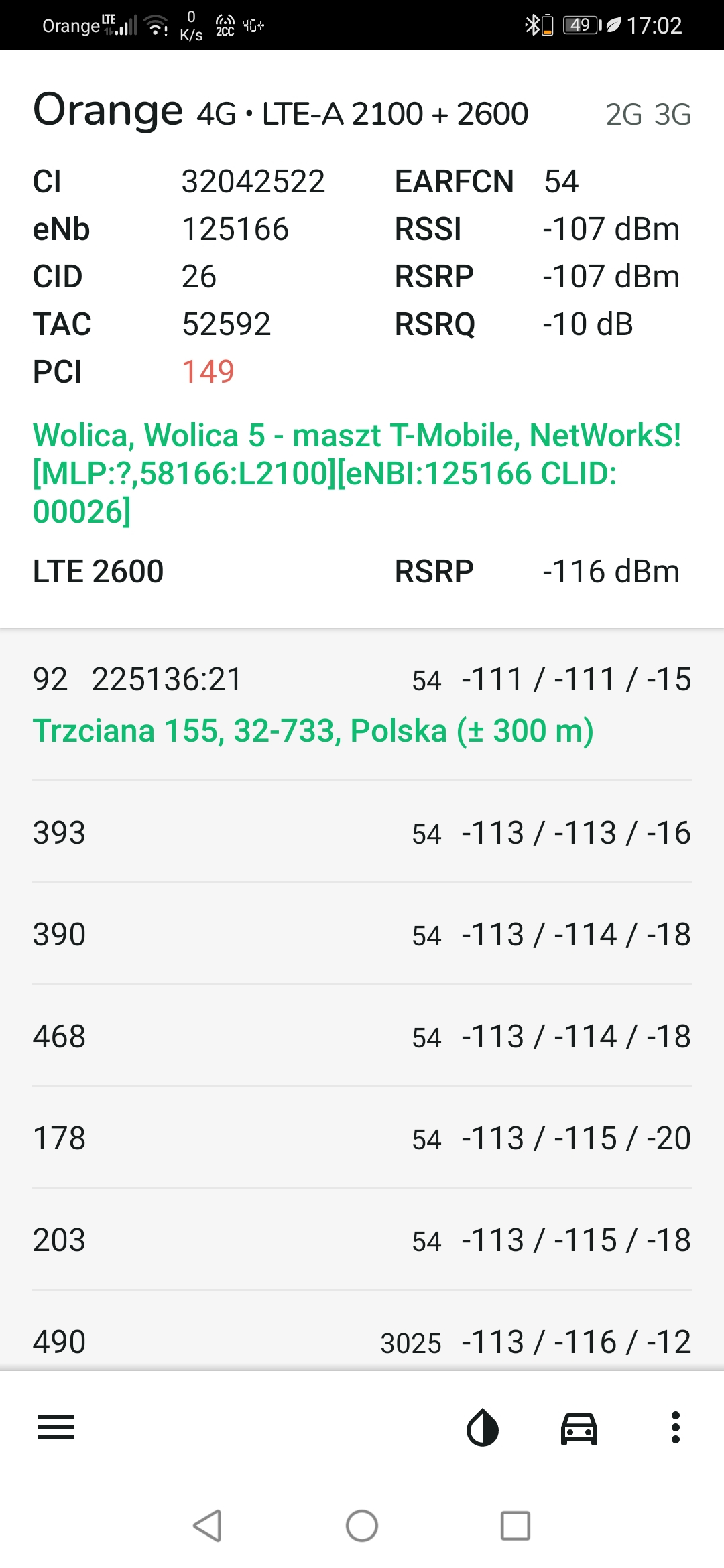This screenshot has height=1568, width=724.
Task: Open the navigation drawer menu
Action: click(x=56, y=1429)
